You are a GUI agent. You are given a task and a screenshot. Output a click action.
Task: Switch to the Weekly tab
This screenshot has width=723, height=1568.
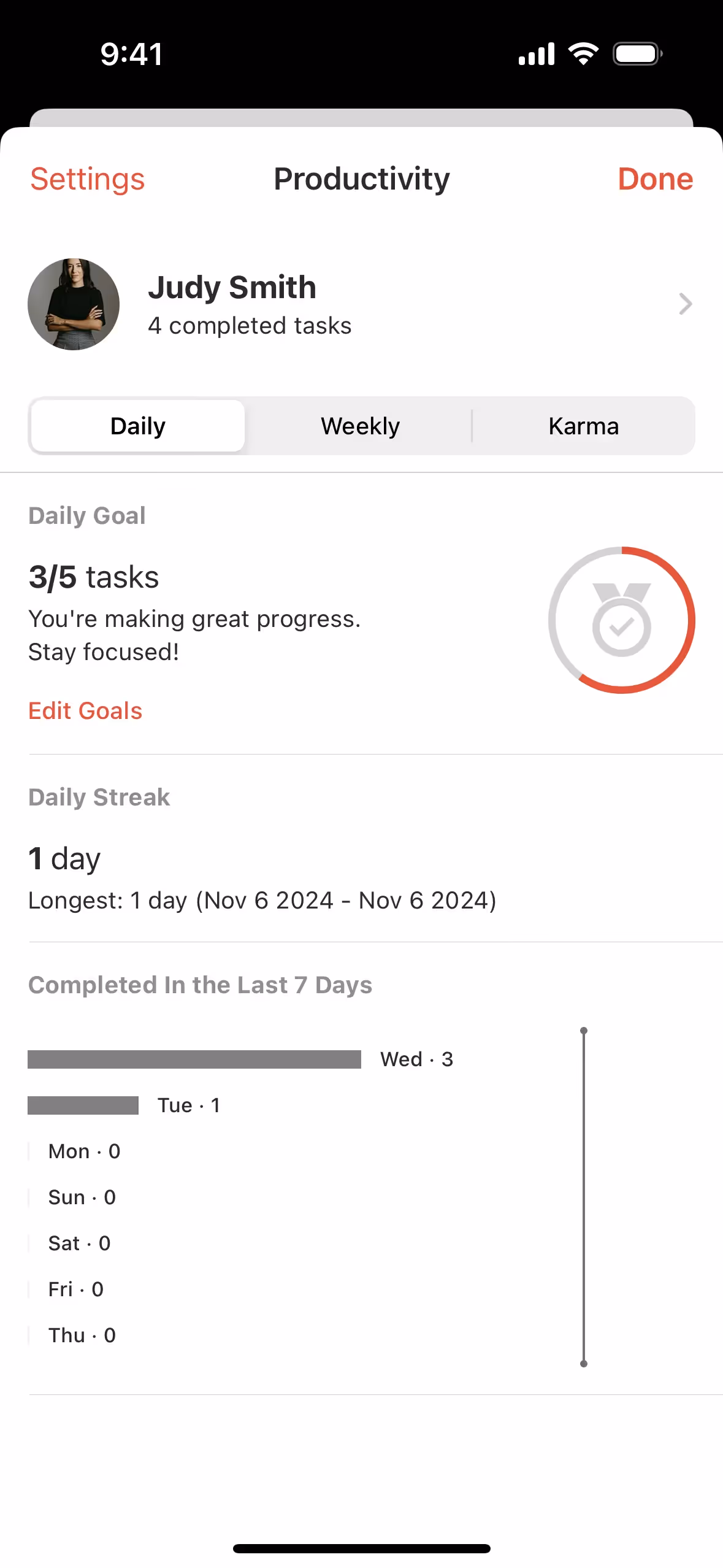[361, 426]
